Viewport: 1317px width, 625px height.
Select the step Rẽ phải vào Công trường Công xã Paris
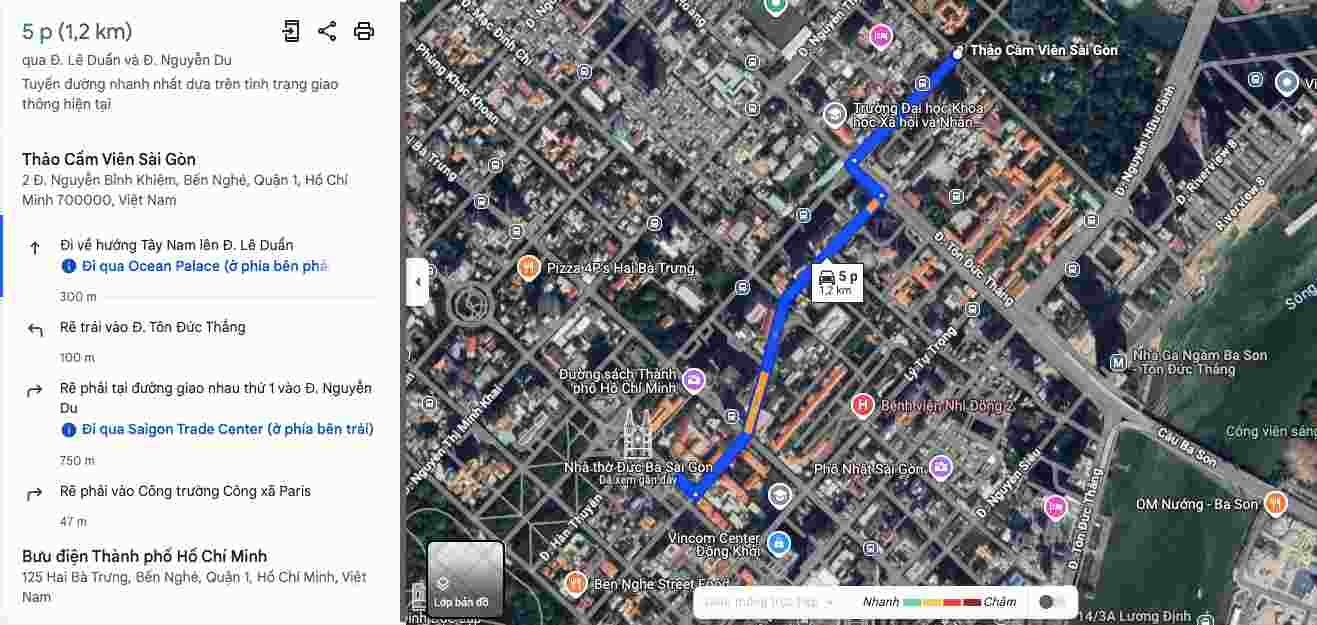tap(185, 491)
